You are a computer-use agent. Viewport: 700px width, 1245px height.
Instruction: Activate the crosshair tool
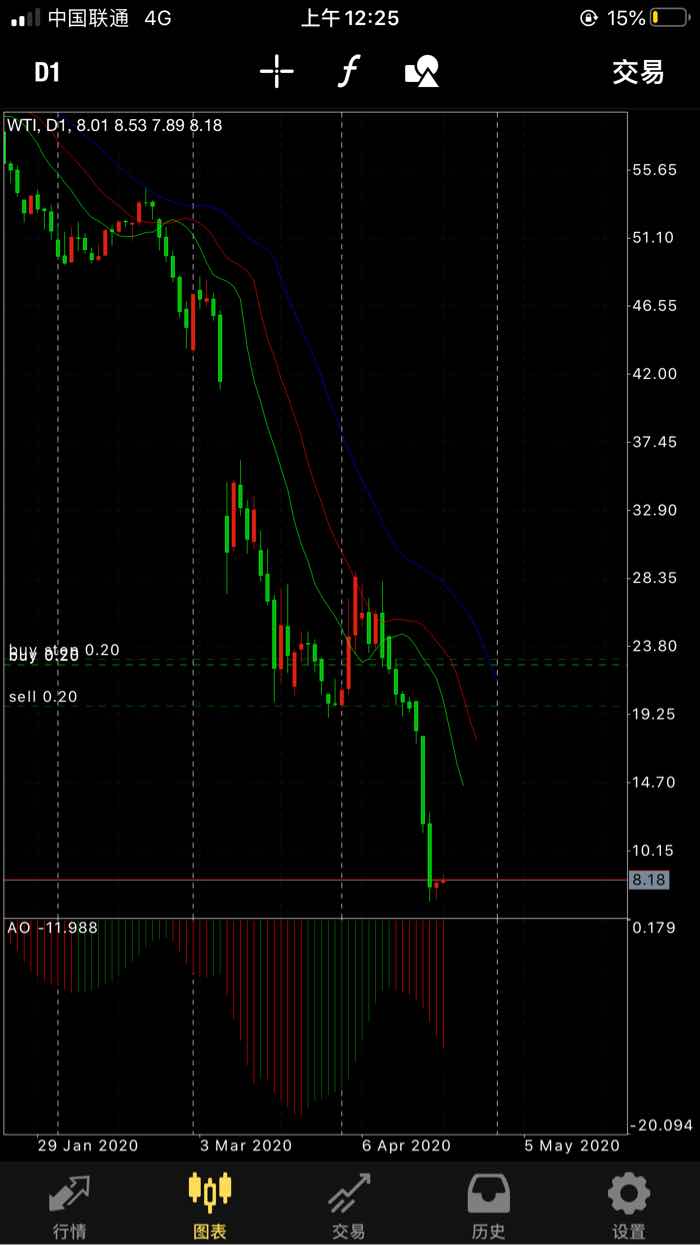(x=277, y=72)
